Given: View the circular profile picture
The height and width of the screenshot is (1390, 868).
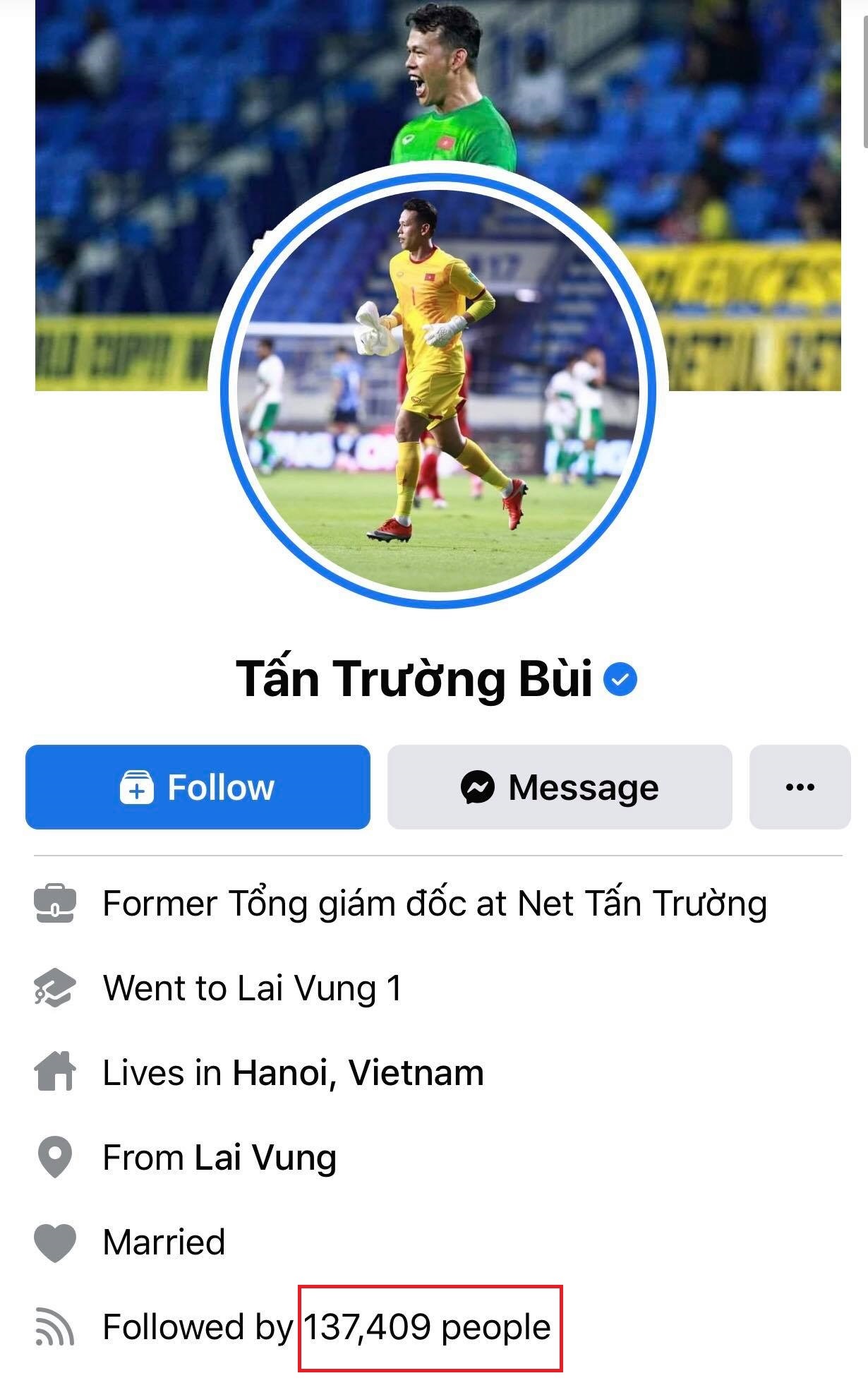Looking at the screenshot, I should (x=438, y=392).
